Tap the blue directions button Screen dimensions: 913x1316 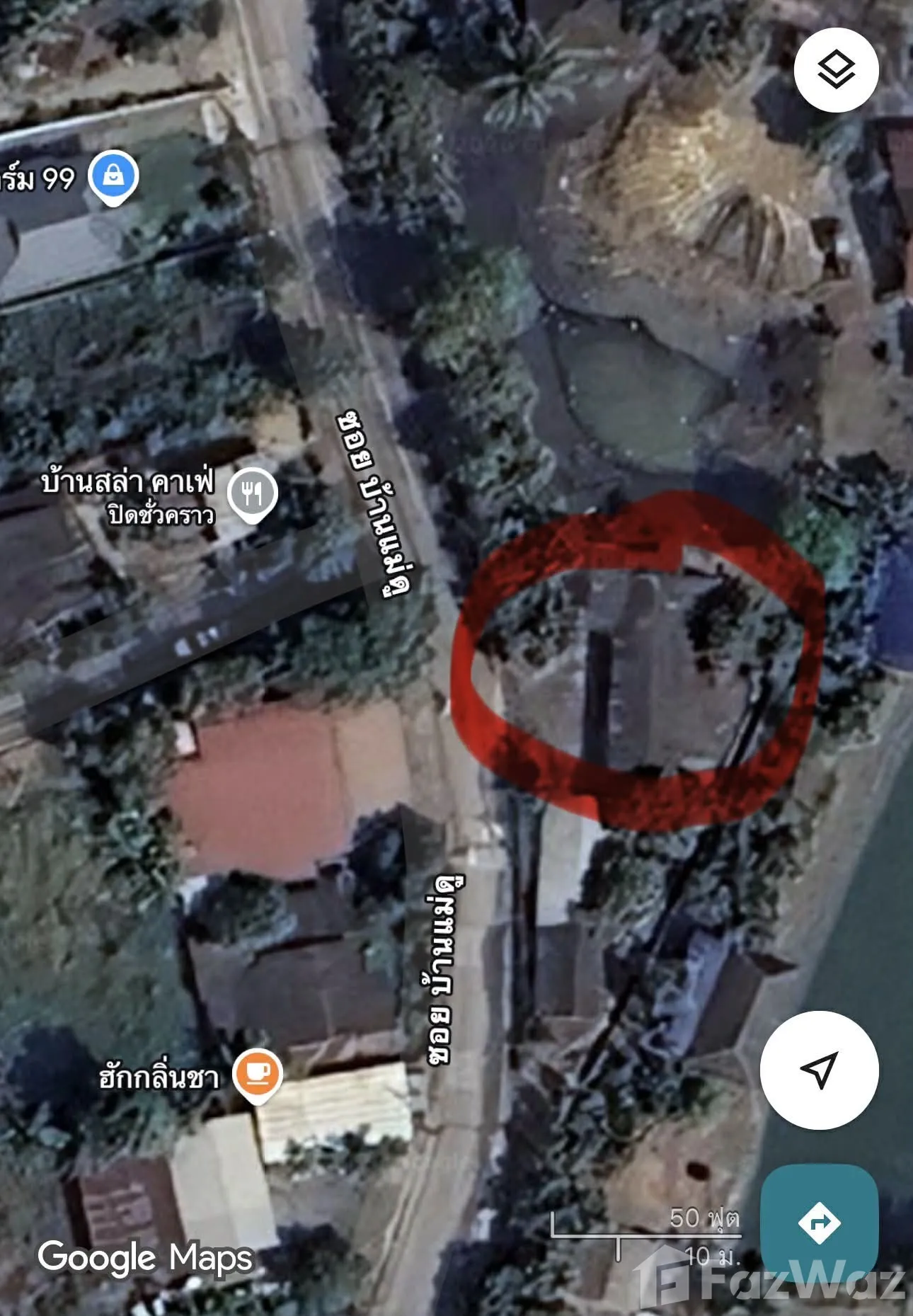[x=819, y=1223]
